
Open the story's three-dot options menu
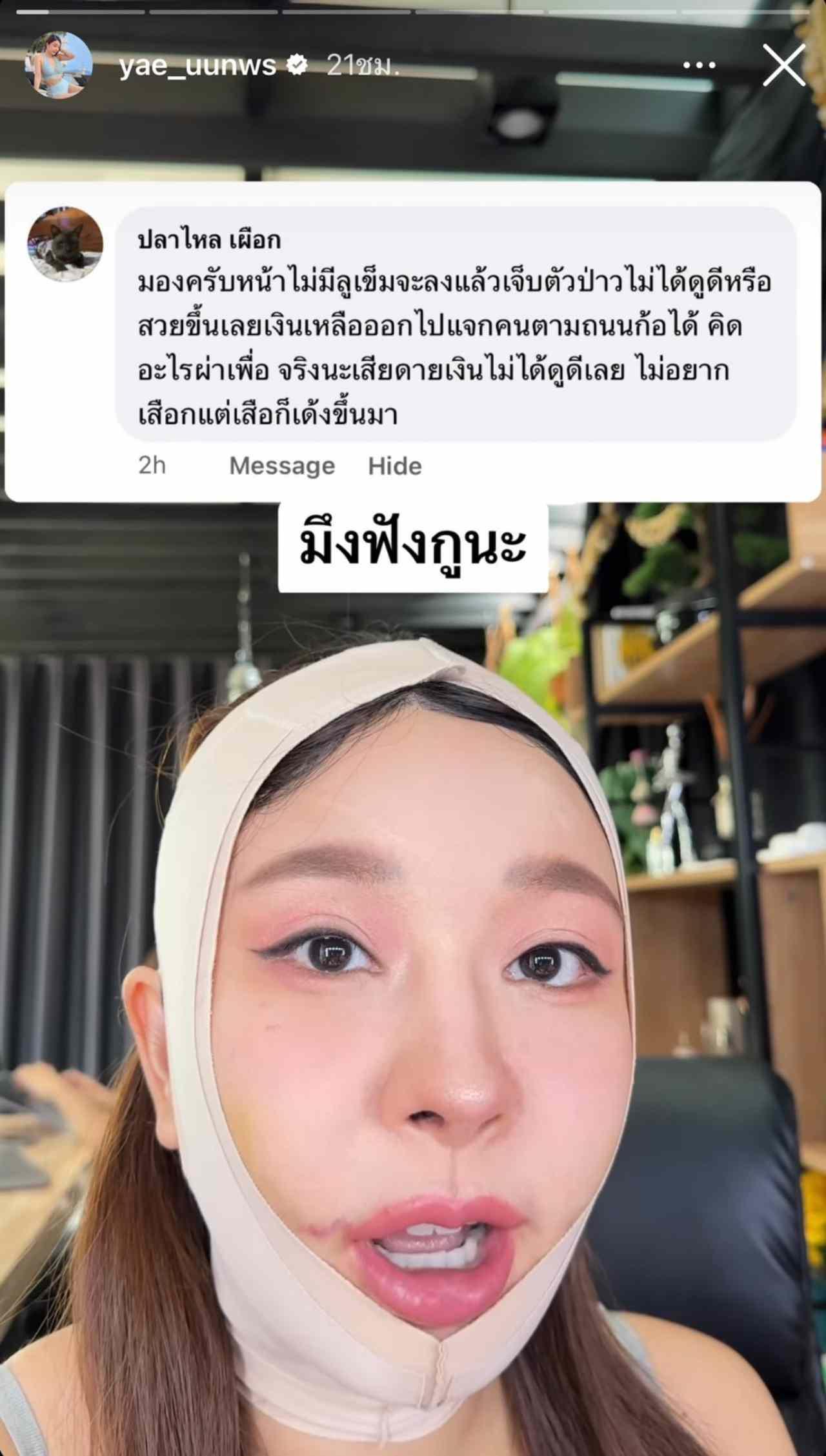(700, 65)
